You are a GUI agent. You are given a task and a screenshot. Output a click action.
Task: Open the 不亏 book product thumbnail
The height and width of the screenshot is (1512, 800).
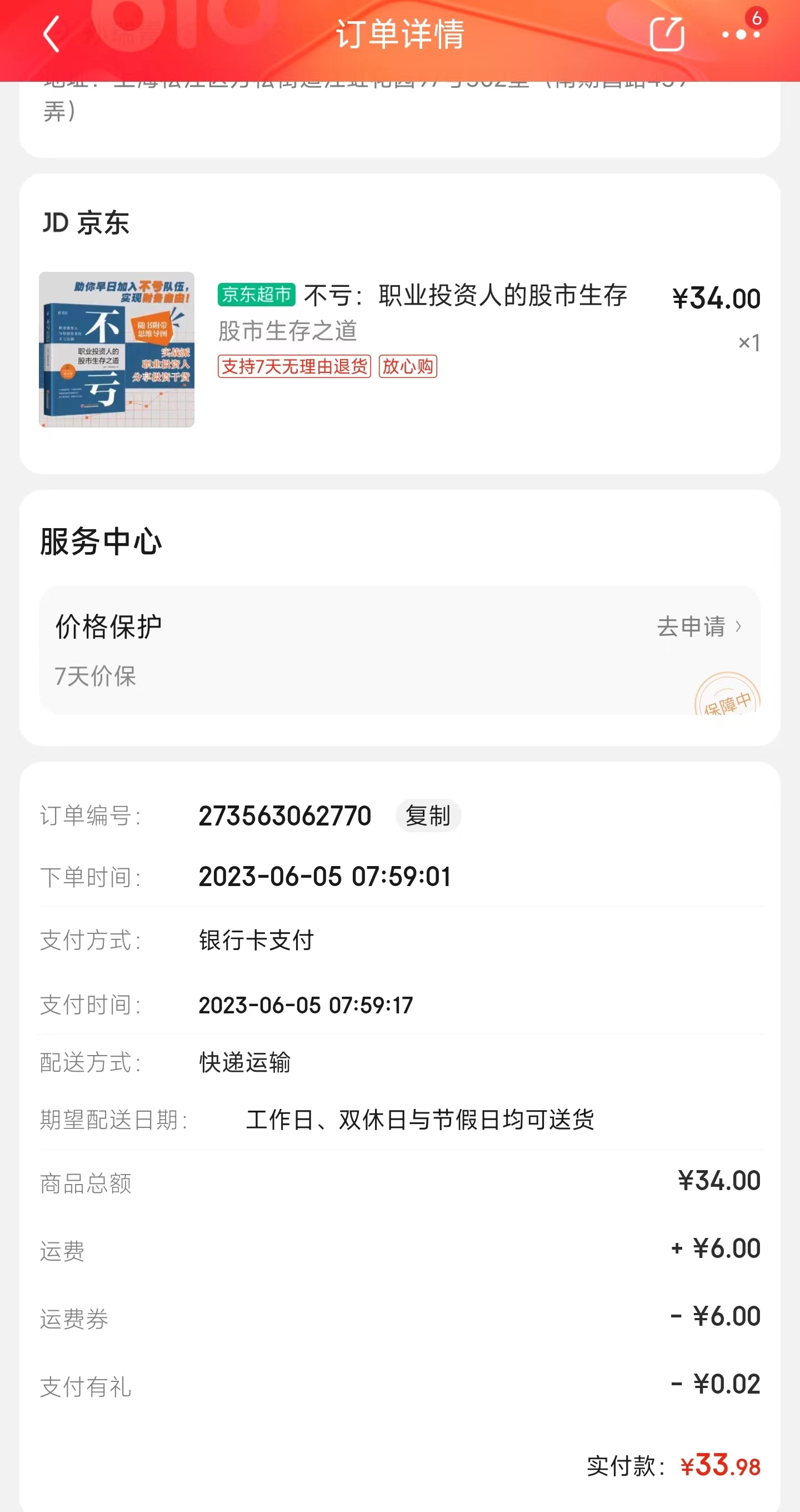click(116, 349)
